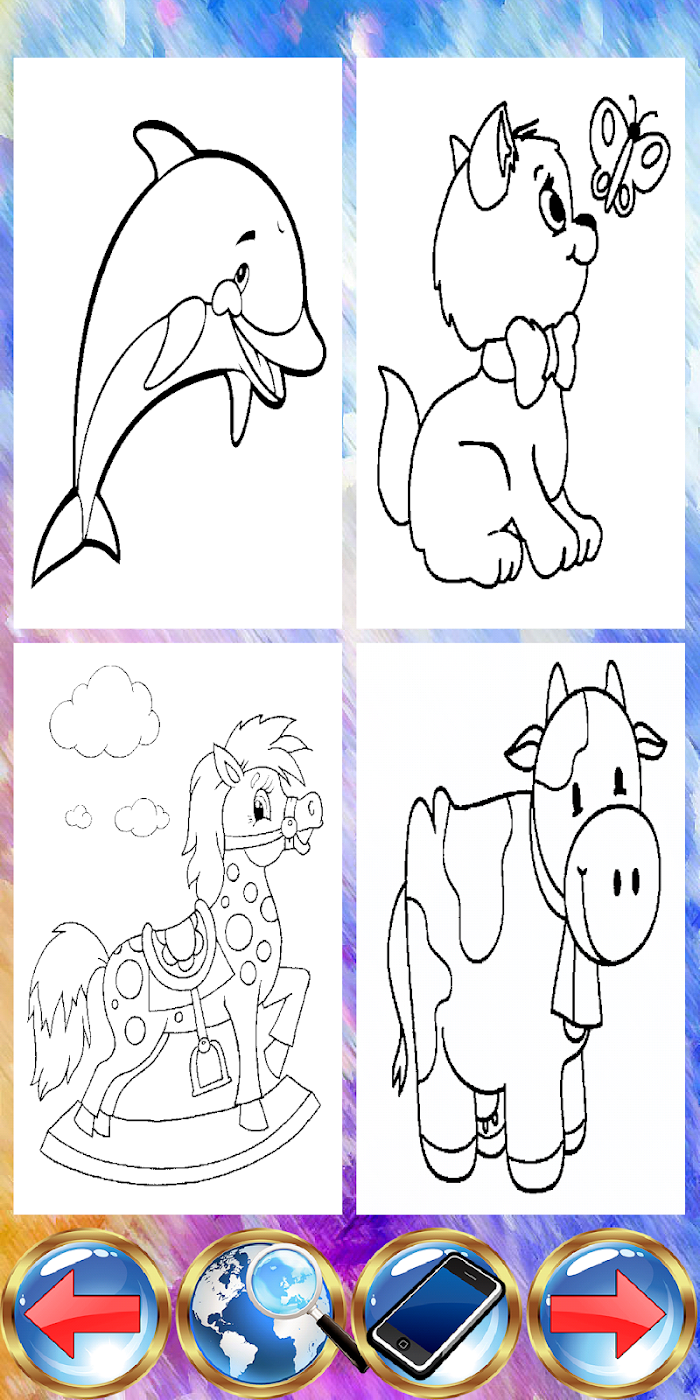Select the kitten with butterfly picture
This screenshot has height=1400, width=700.
521,343
